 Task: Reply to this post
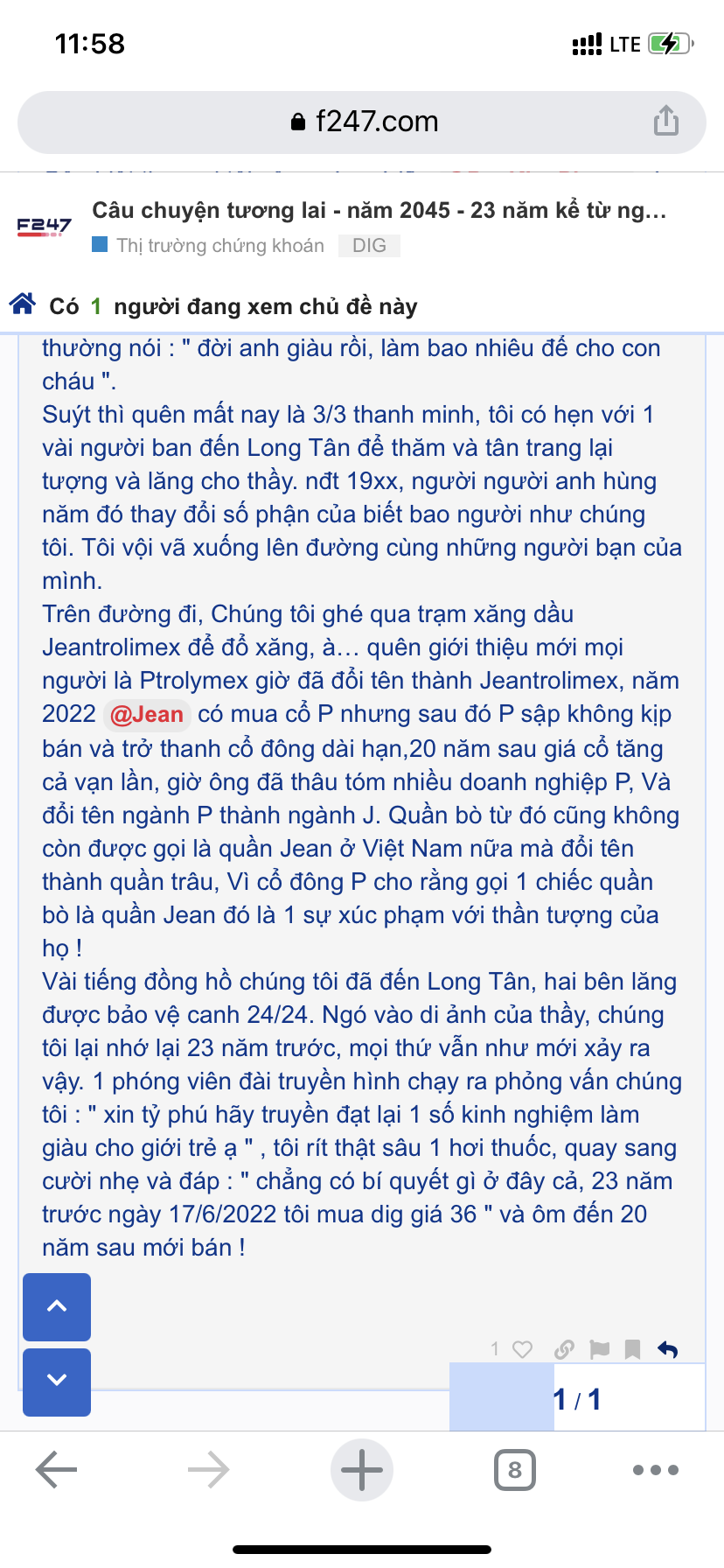[x=667, y=1349]
